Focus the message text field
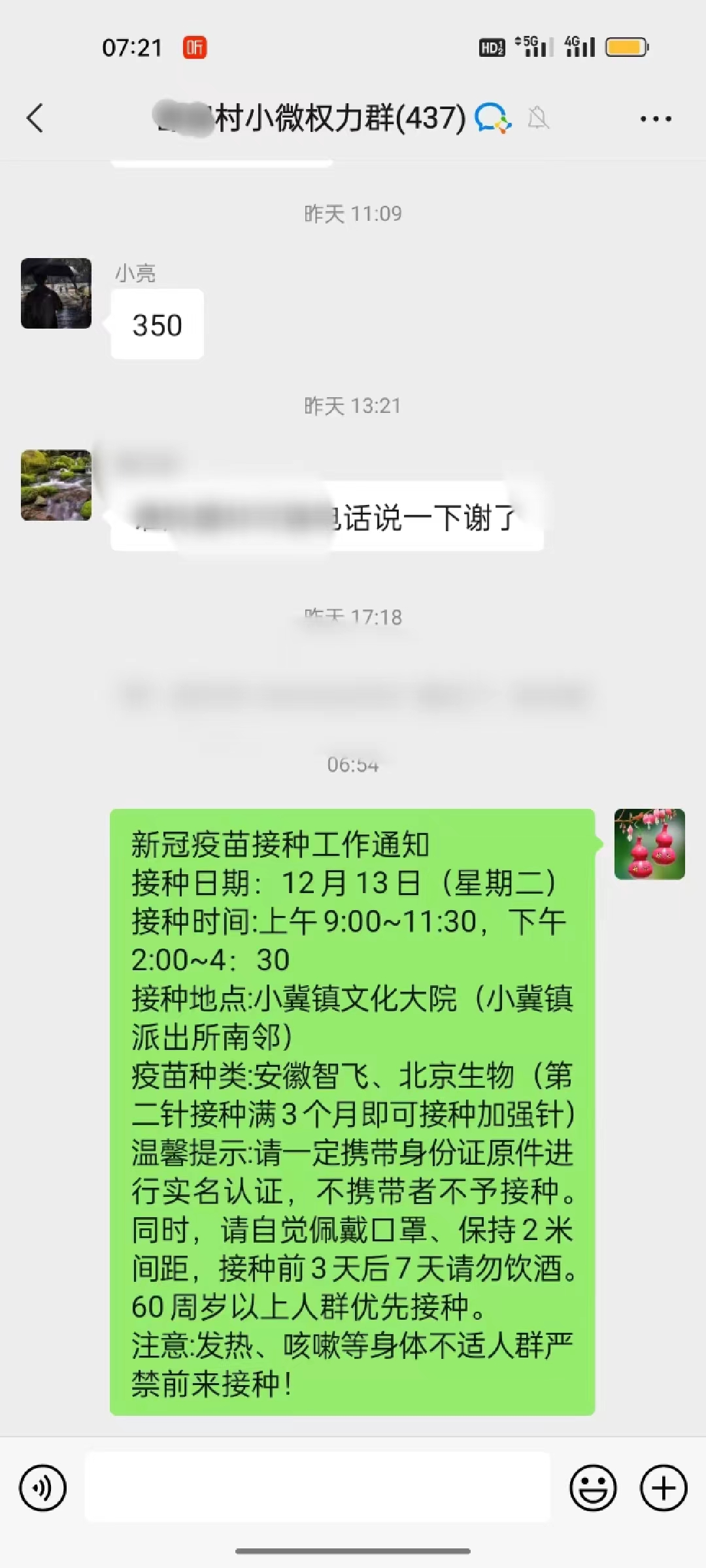The image size is (706, 1568). coord(318,1488)
